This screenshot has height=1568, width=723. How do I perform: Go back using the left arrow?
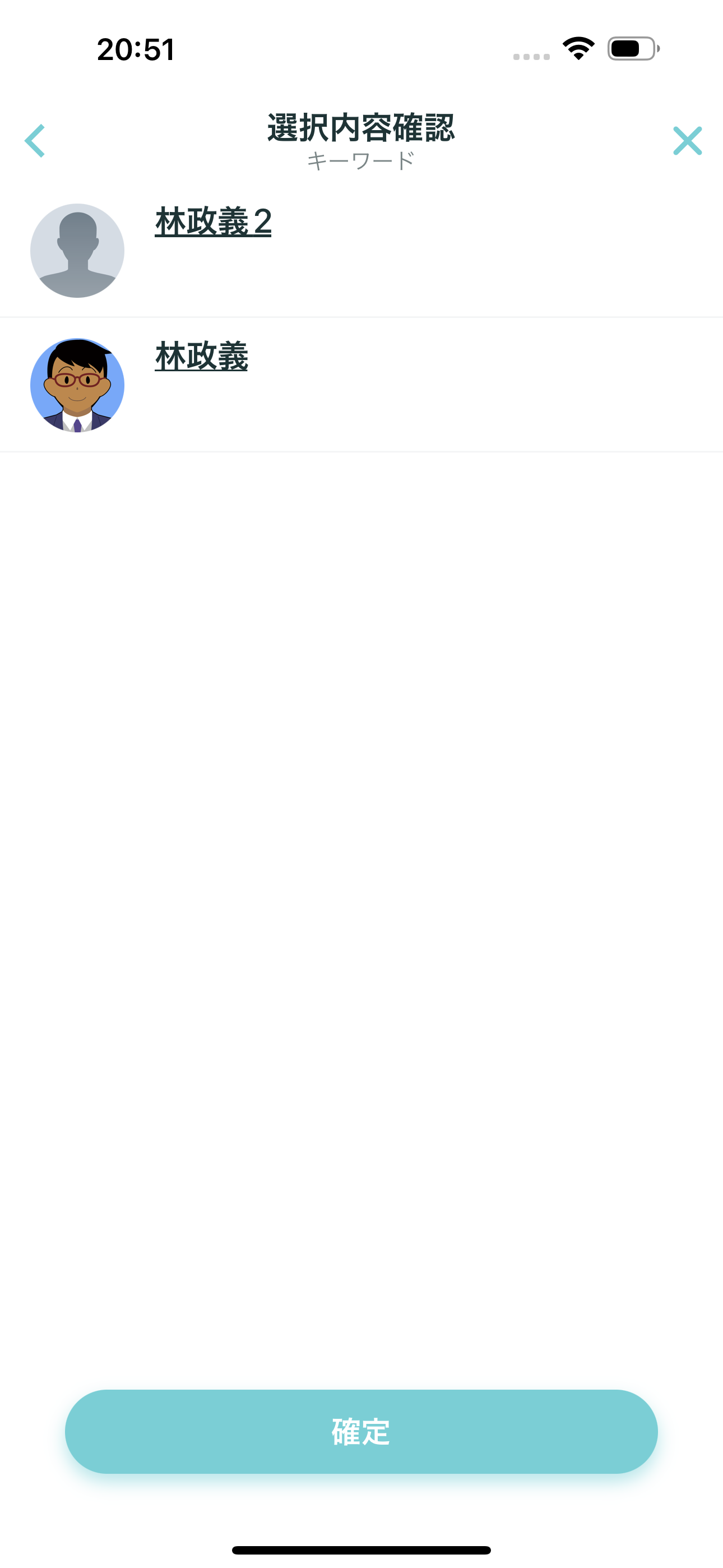[x=35, y=141]
